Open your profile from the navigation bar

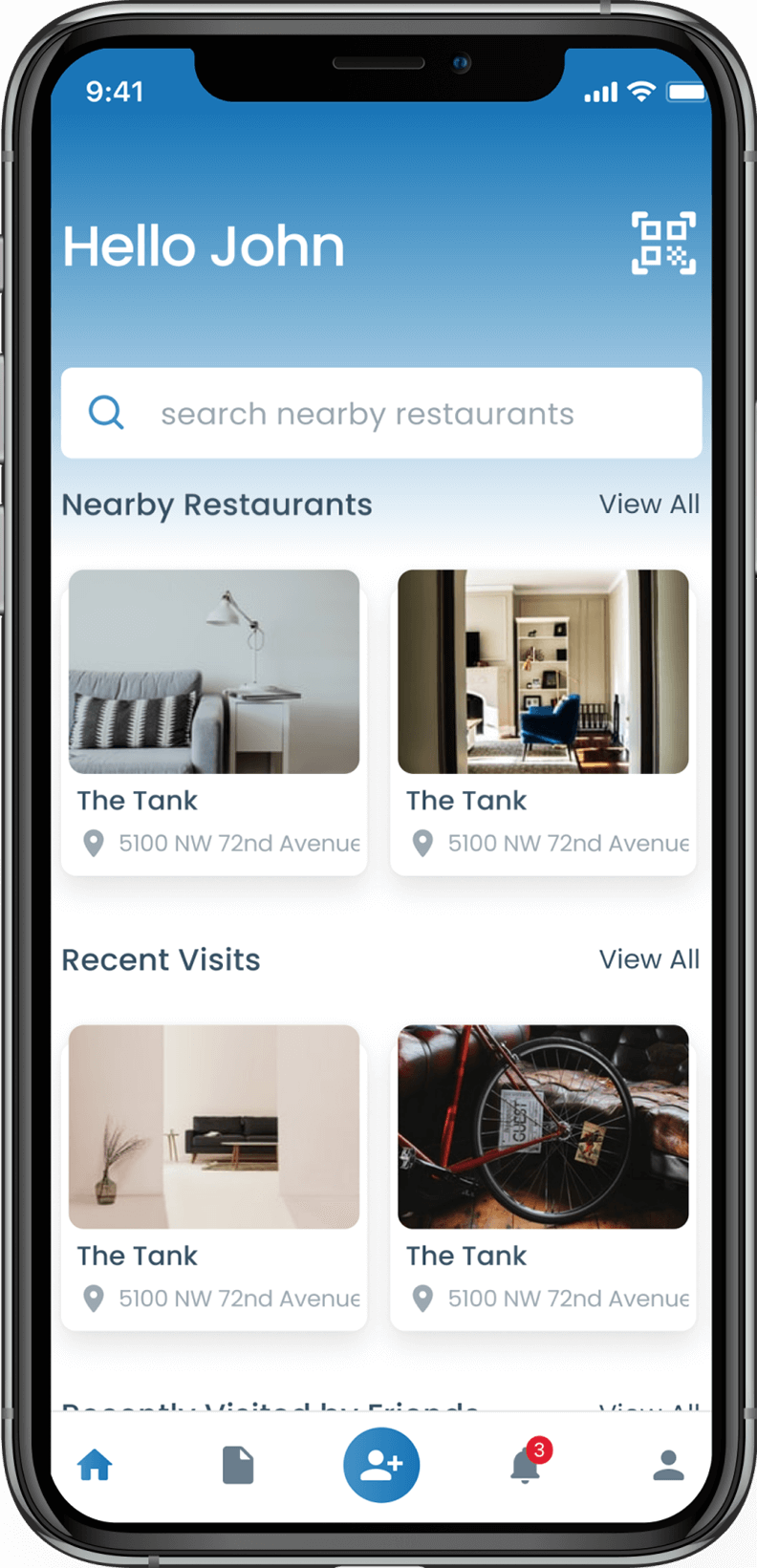[x=668, y=1464]
